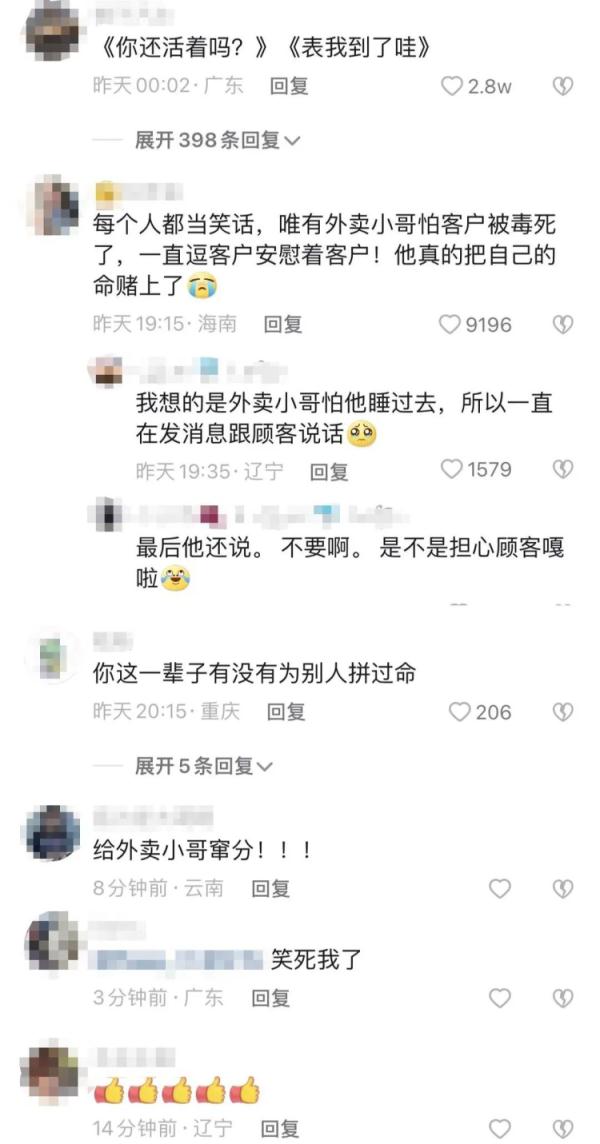Like the thumbs-up emoji comment from 辽宁
This screenshot has height=1144, width=600.
click(499, 1128)
